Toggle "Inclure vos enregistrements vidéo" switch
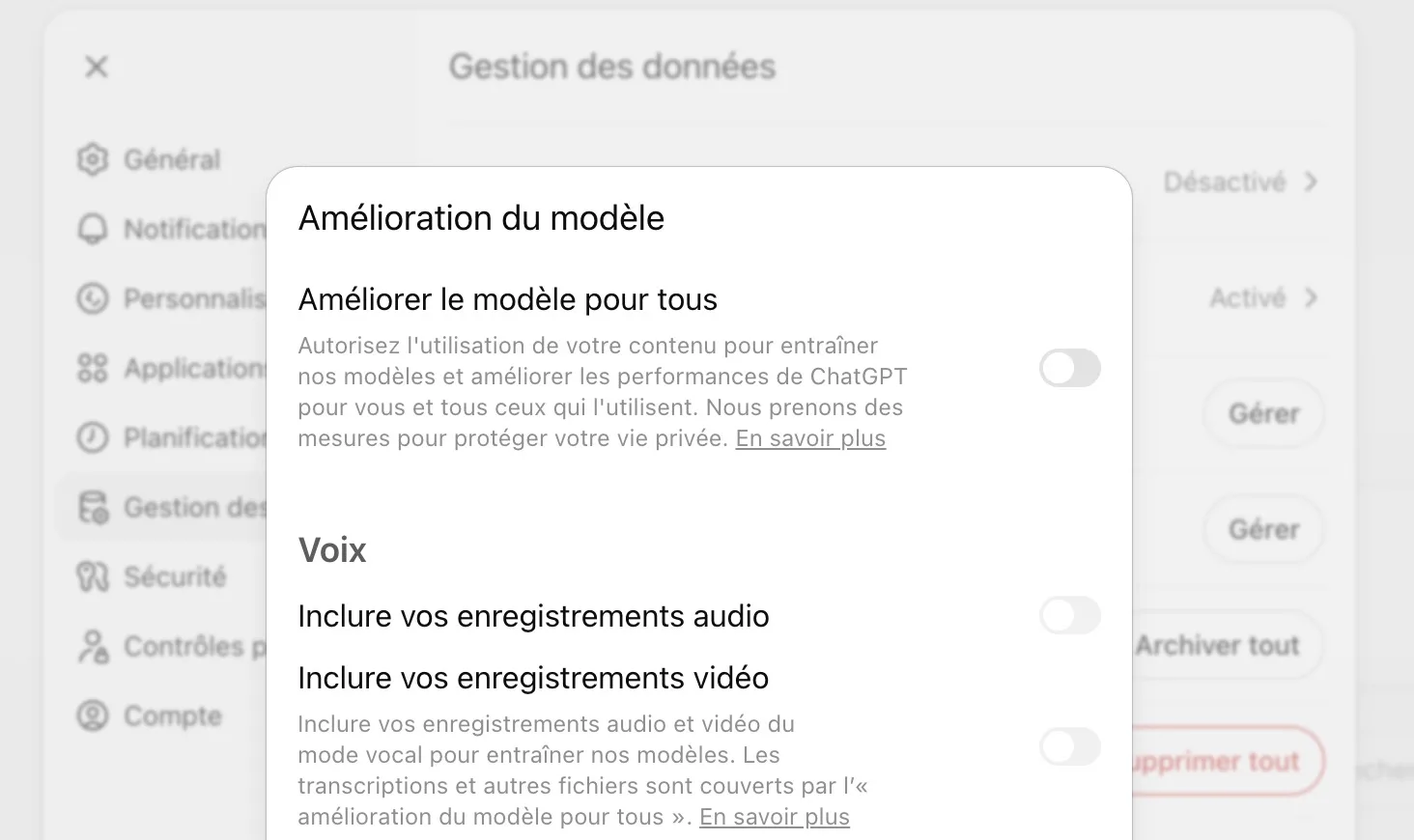This screenshot has height=840, width=1414. pyautogui.click(x=1069, y=746)
